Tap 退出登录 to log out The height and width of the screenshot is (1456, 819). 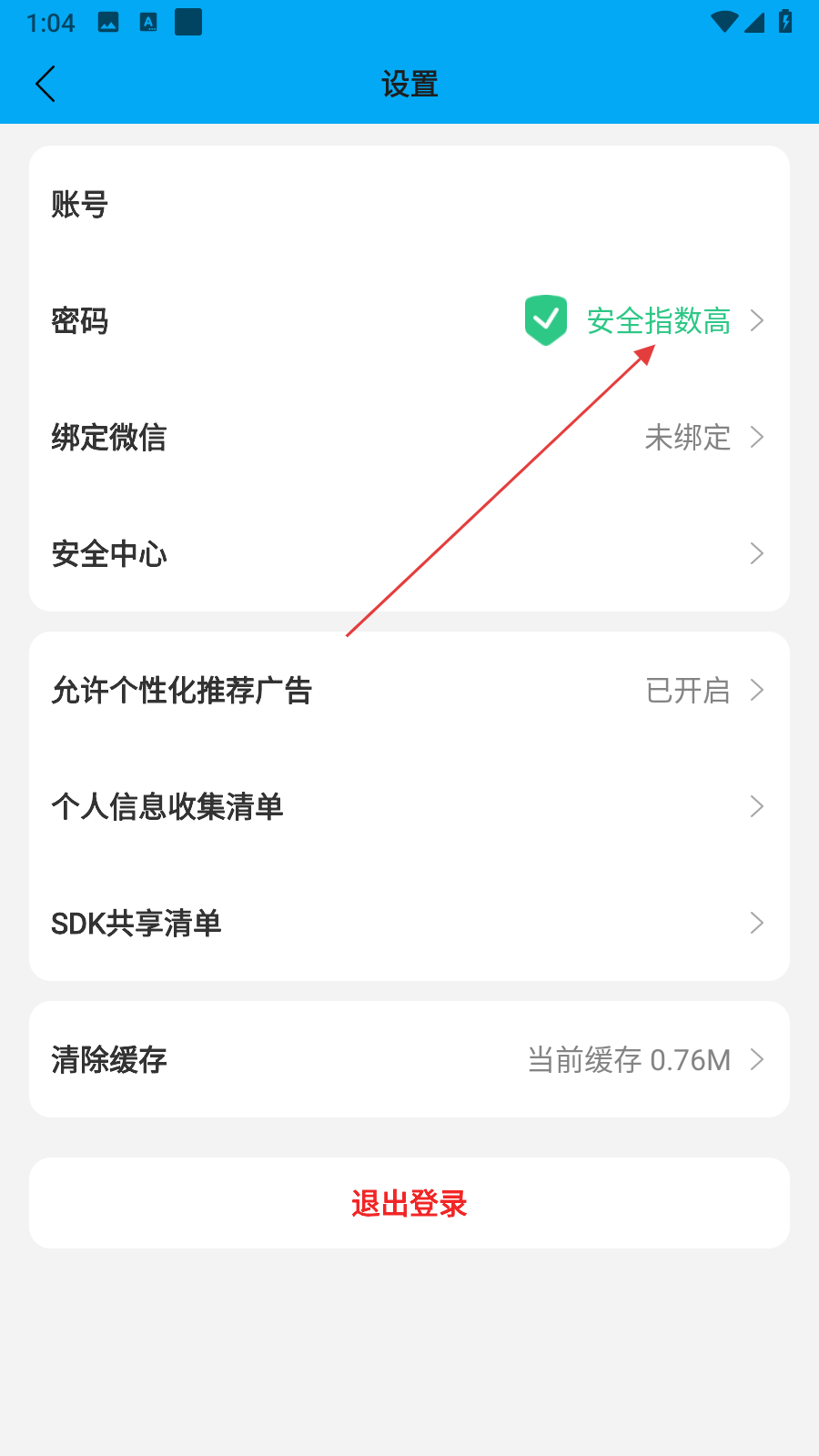click(x=409, y=1203)
